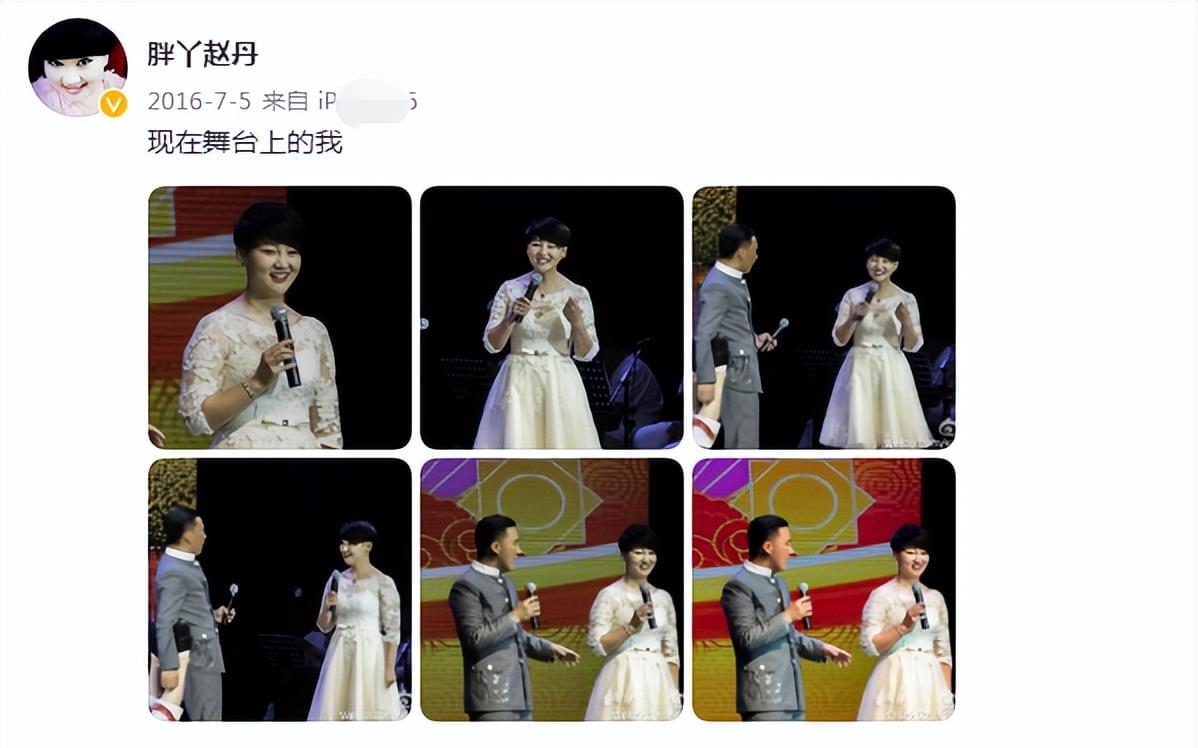
Task: Open the bottom-row dark-stage photo of man and woman
Action: point(279,589)
